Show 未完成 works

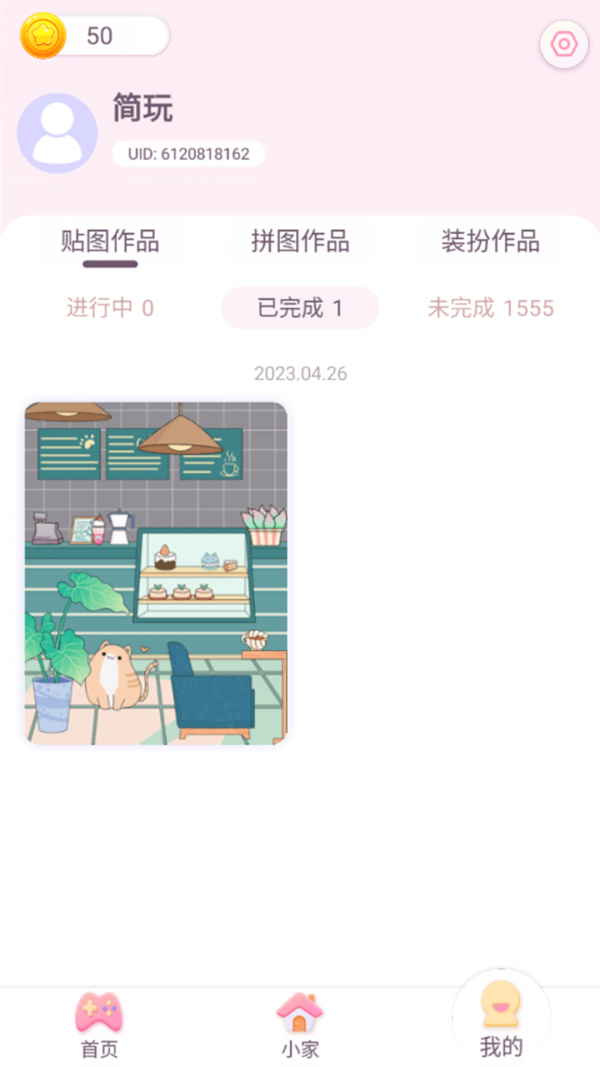490,308
